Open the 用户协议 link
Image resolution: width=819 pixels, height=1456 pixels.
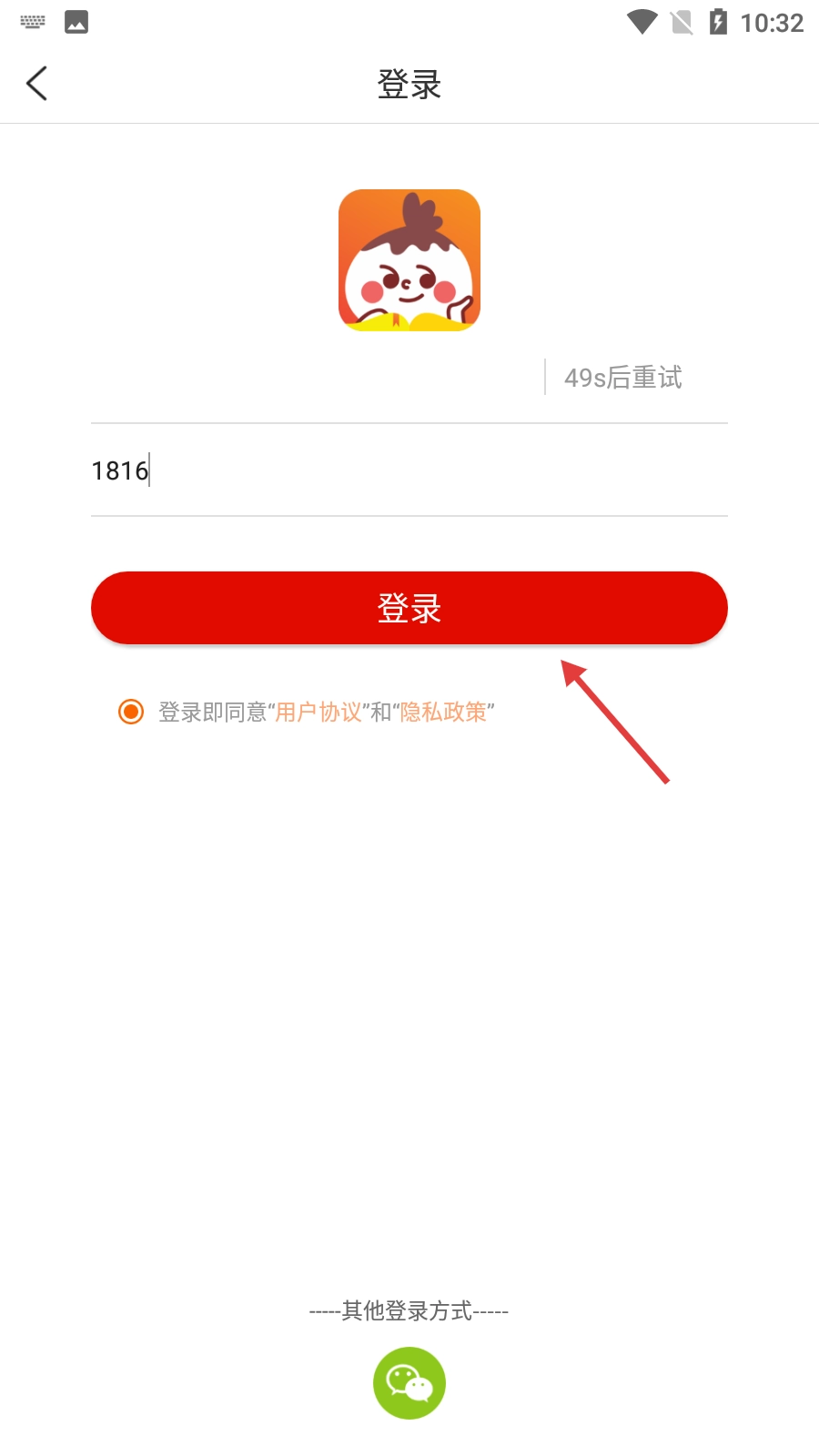tap(318, 712)
